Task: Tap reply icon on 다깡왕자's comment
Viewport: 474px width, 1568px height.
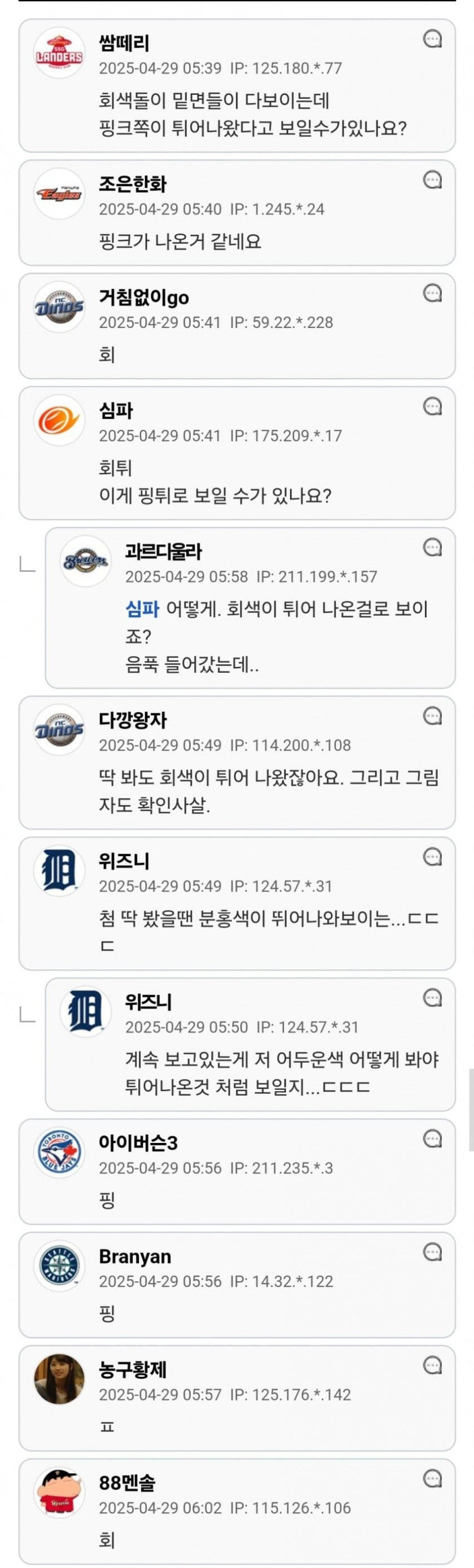Action: pyautogui.click(x=432, y=716)
